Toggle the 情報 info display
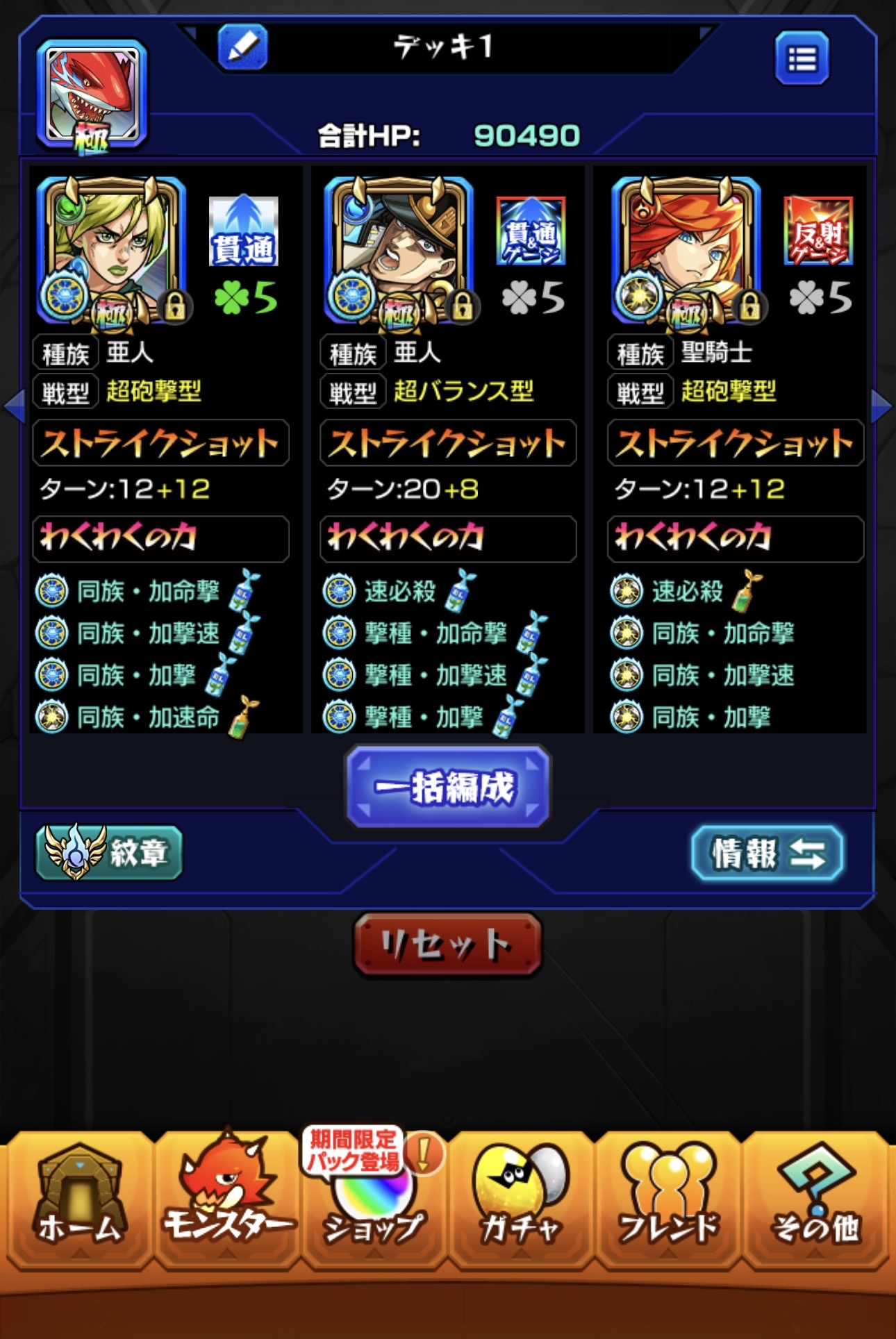896x1339 pixels. coord(768,853)
